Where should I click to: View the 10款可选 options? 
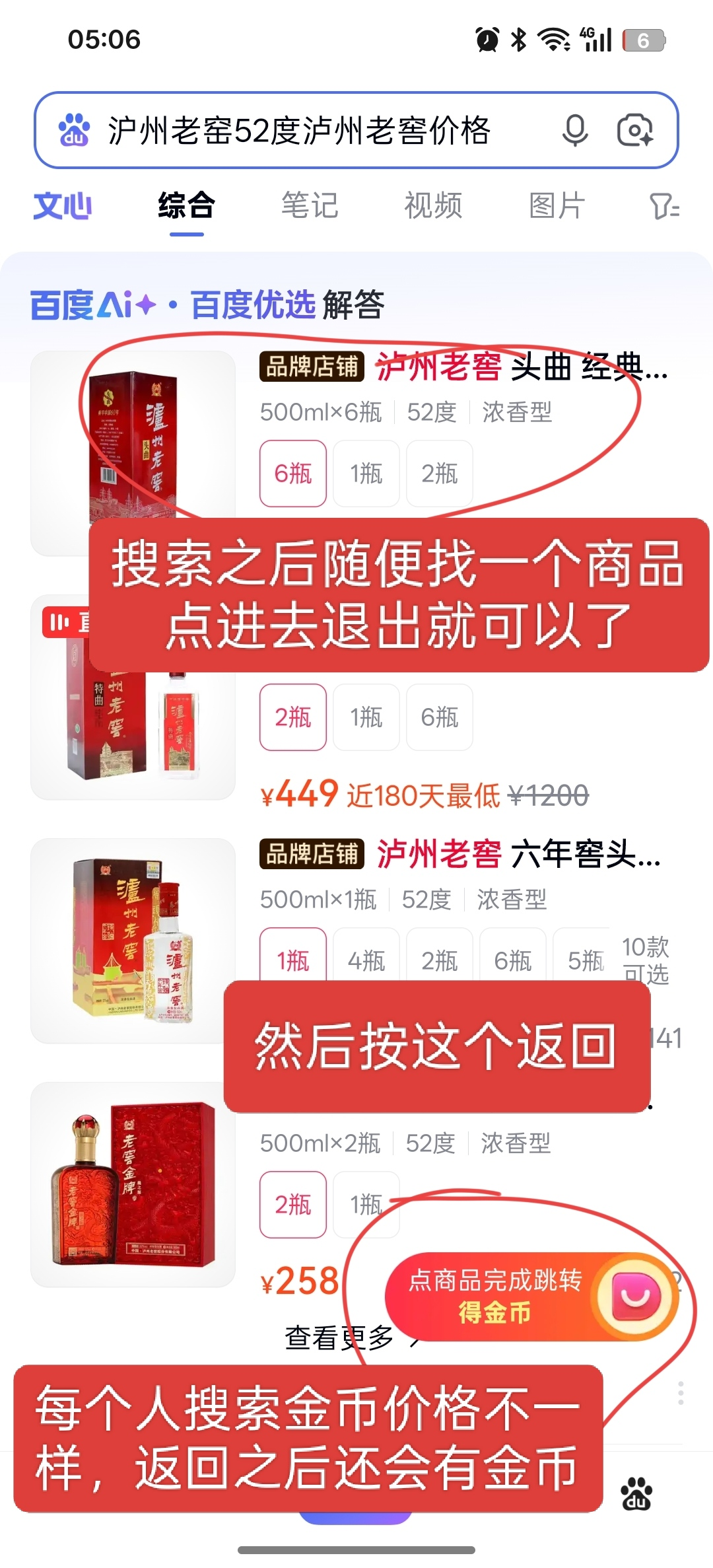pos(645,960)
